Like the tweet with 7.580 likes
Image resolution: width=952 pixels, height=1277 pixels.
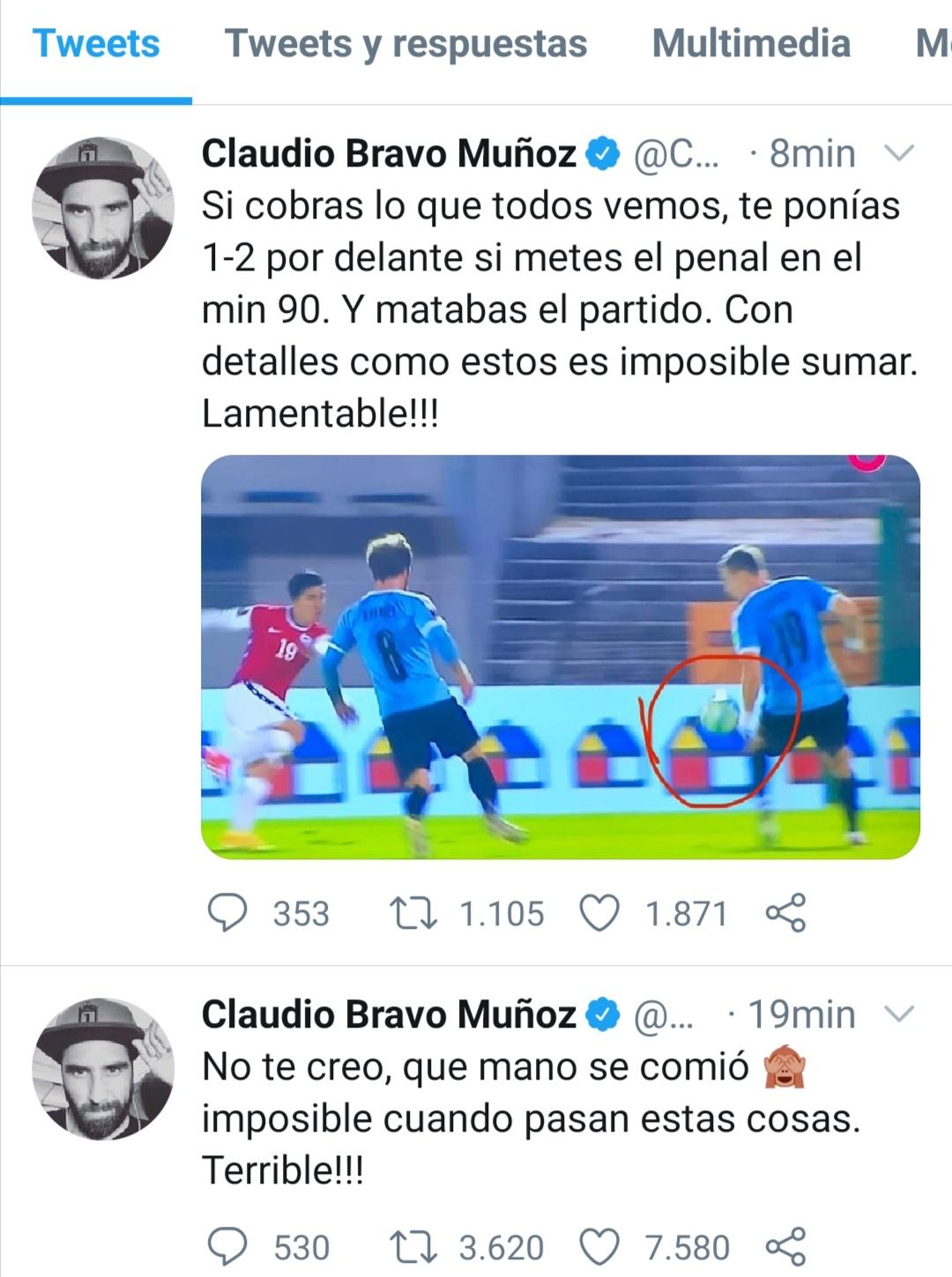[x=599, y=1247]
